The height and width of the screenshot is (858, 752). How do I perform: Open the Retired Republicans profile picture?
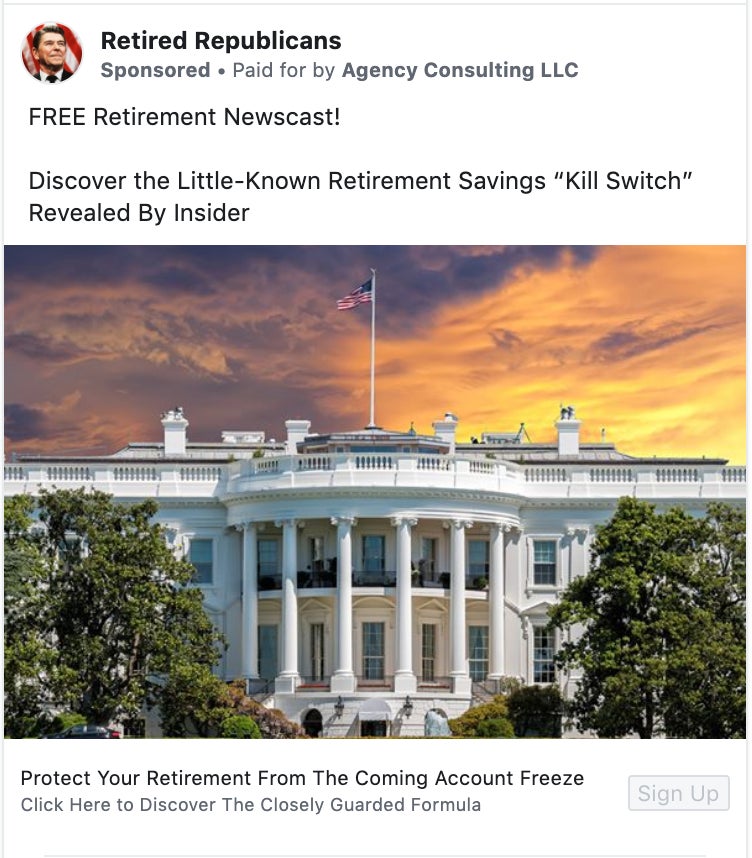click(52, 52)
